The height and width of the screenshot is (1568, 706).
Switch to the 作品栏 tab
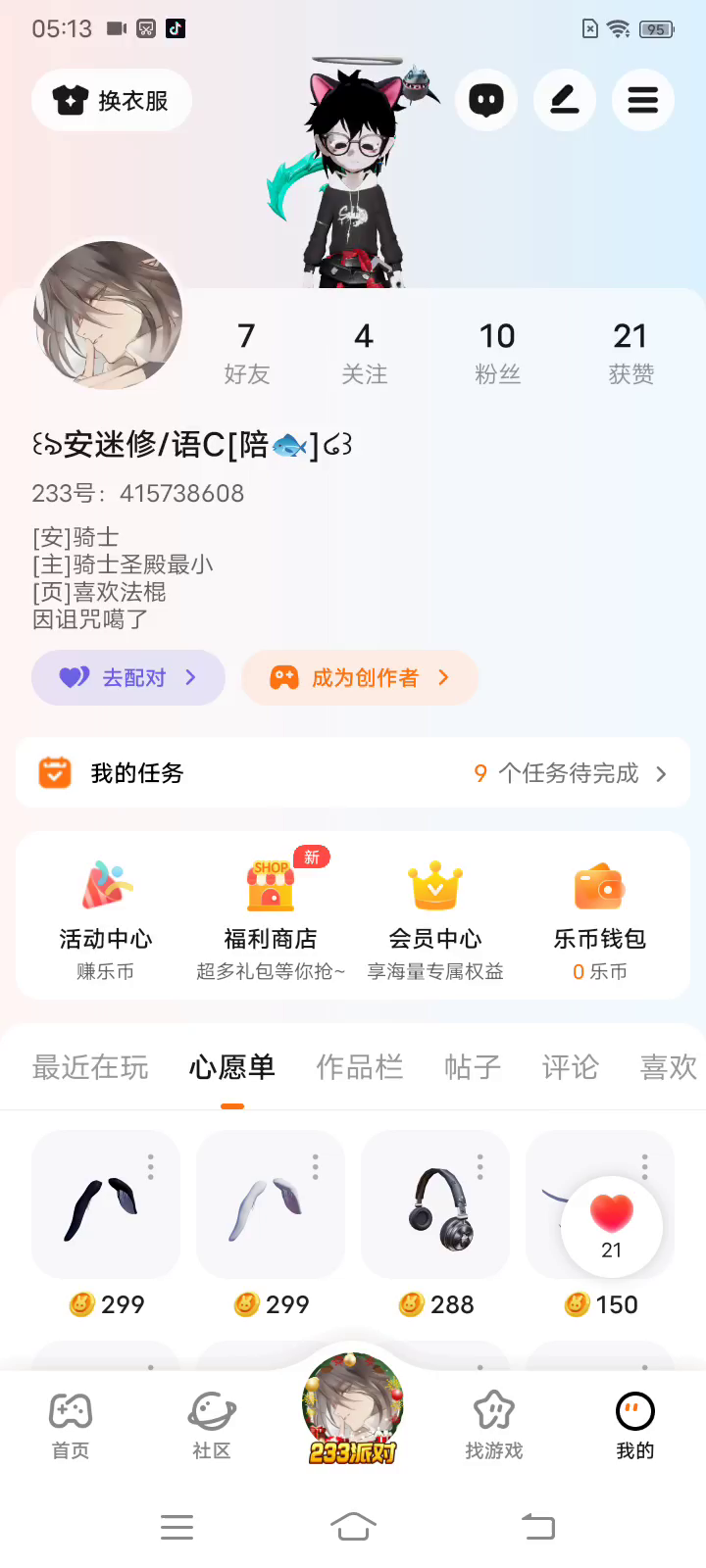[360, 1067]
